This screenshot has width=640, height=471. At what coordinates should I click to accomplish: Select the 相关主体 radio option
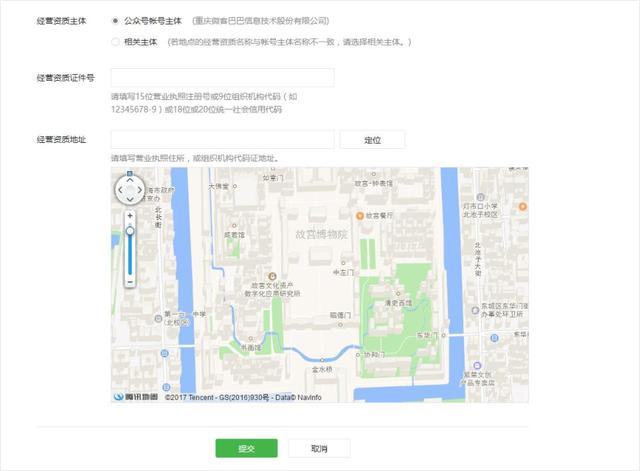coord(115,42)
